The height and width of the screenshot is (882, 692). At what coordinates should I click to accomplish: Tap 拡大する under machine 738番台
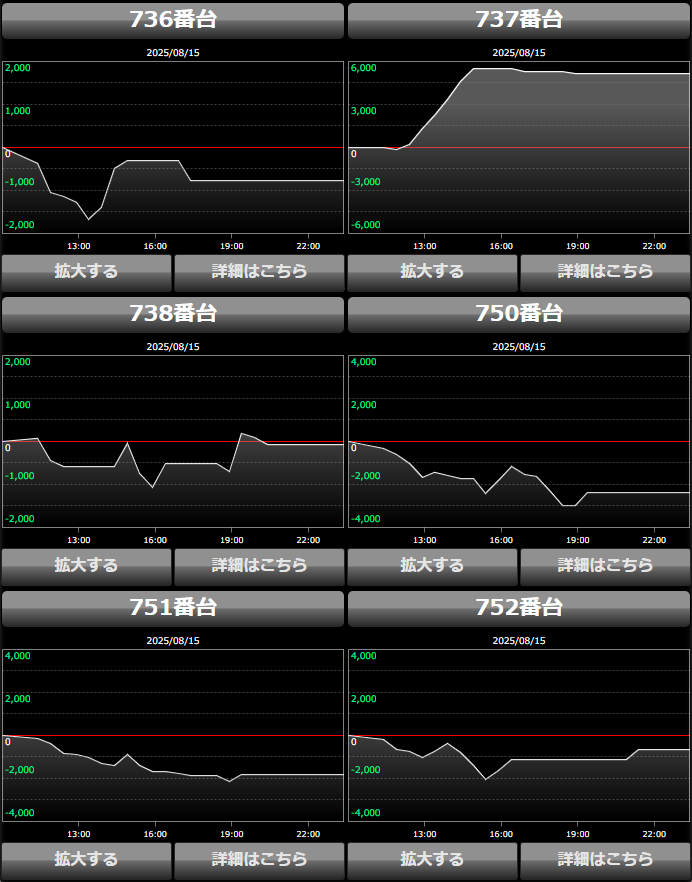click(x=86, y=566)
